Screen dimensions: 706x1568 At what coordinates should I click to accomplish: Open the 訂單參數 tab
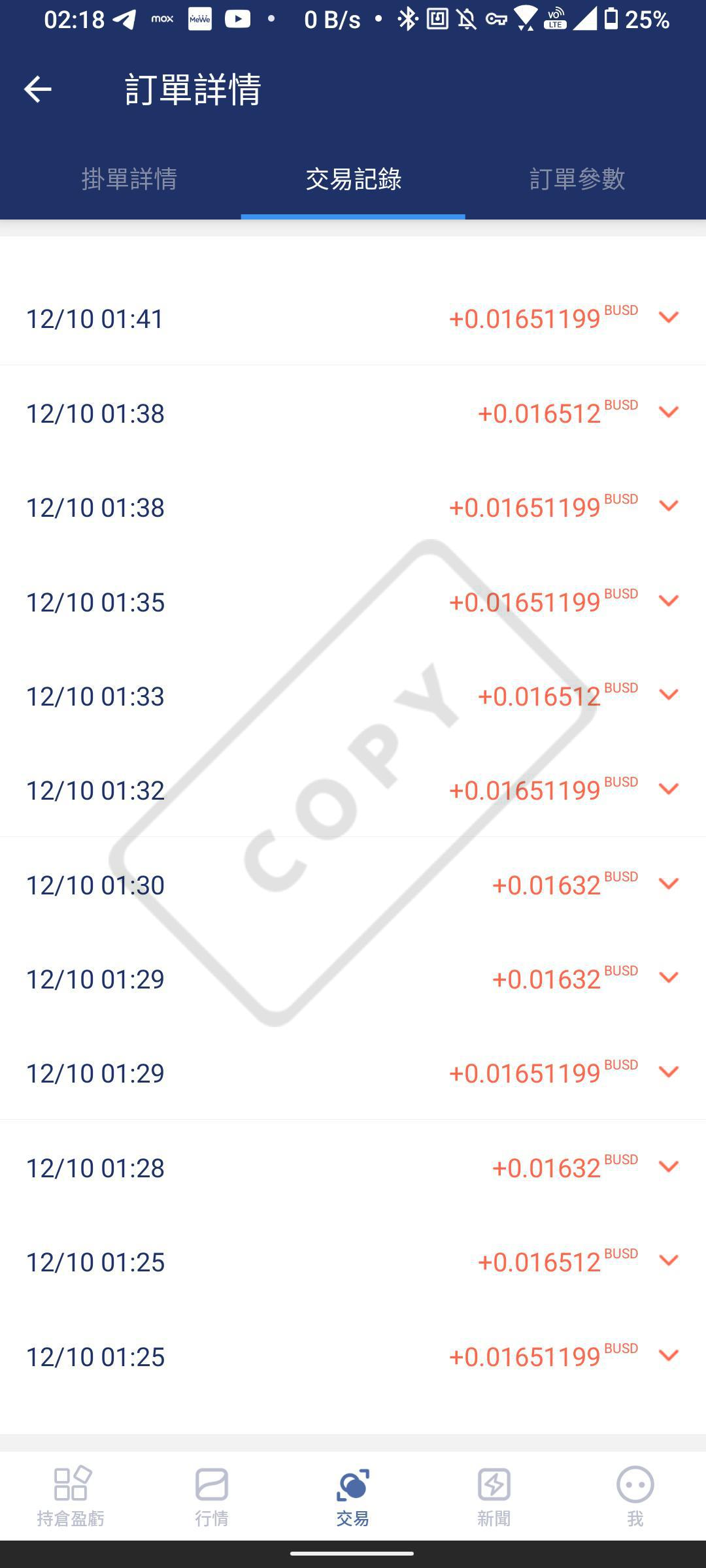tap(577, 179)
